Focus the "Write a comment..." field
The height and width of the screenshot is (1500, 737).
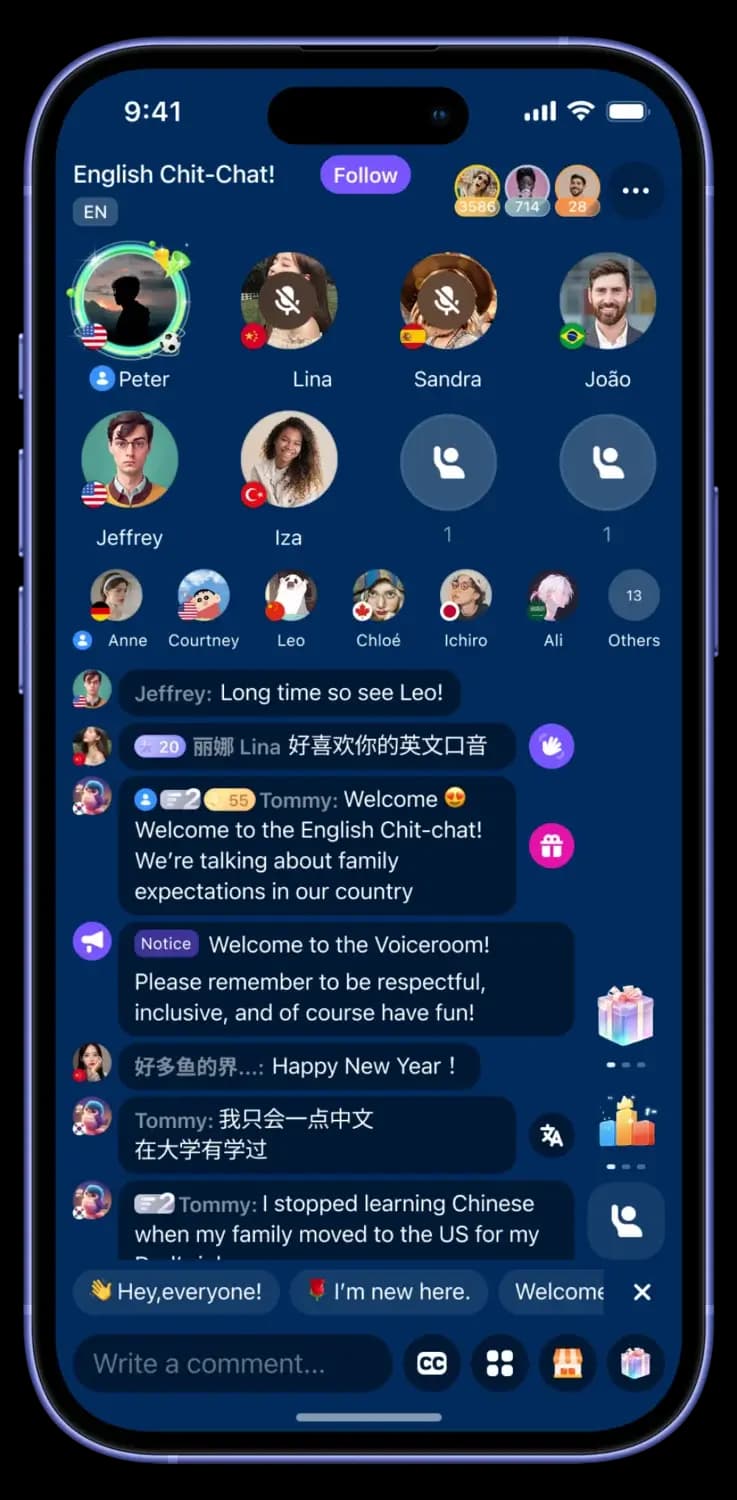point(232,1363)
